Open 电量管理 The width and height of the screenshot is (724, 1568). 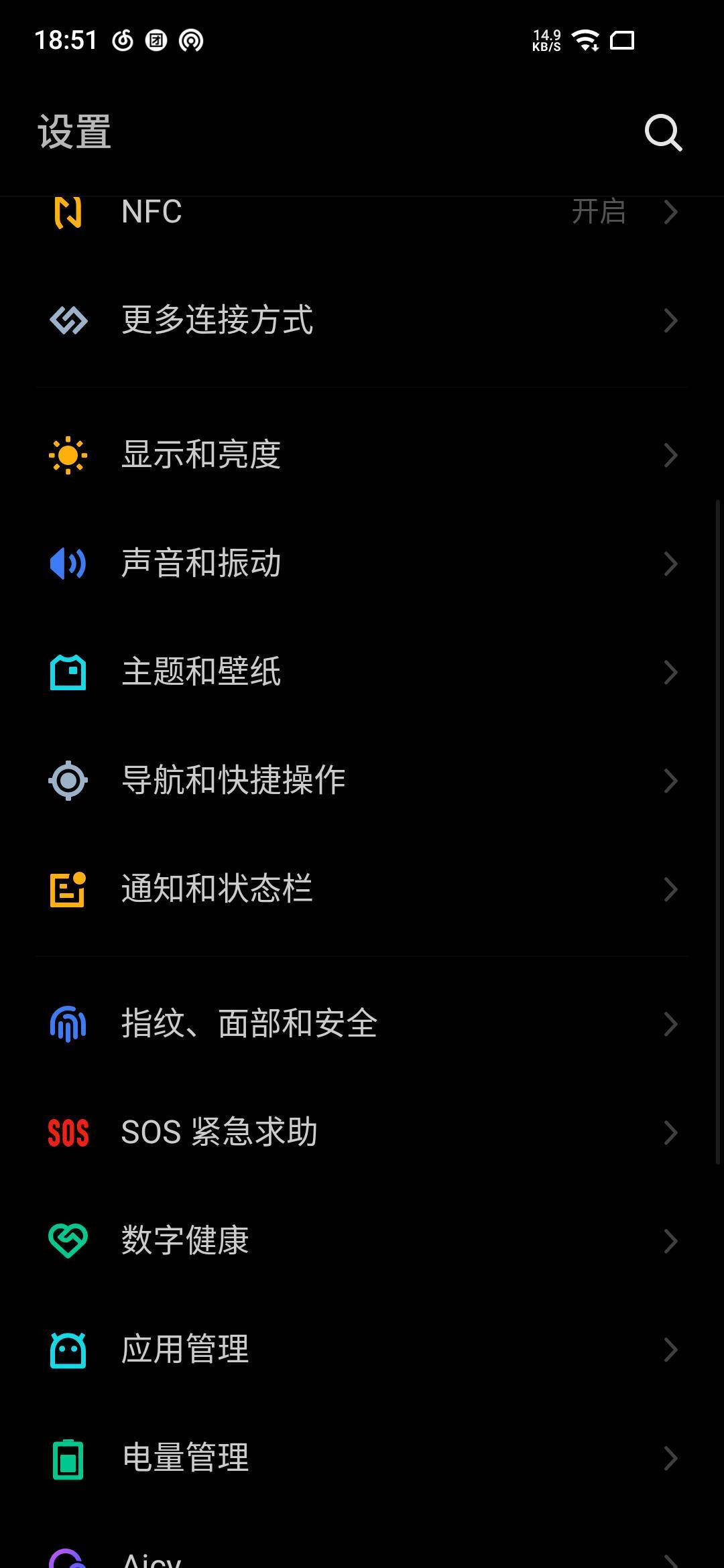point(362,1458)
